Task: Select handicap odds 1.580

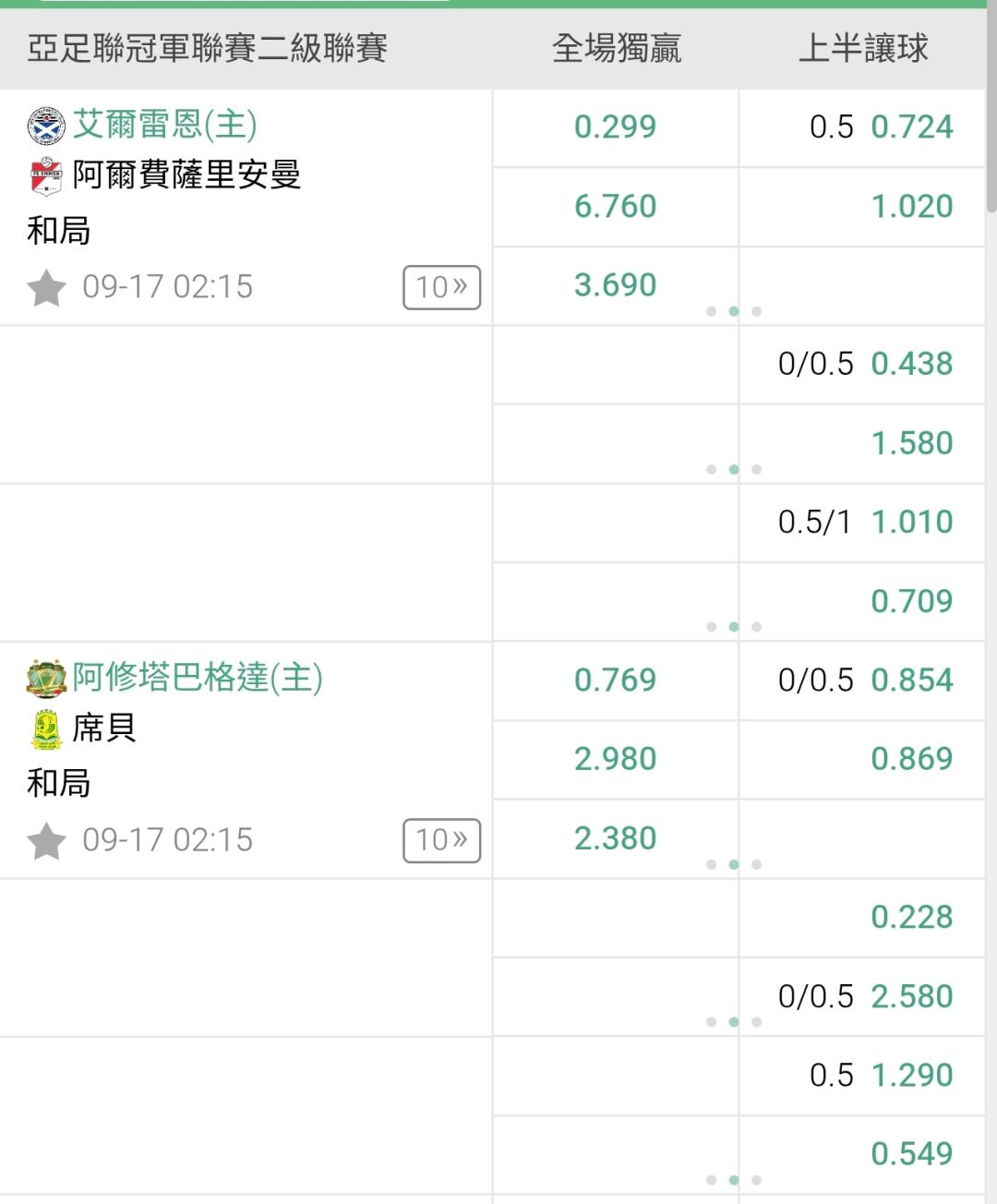Action: pyautogui.click(x=862, y=443)
